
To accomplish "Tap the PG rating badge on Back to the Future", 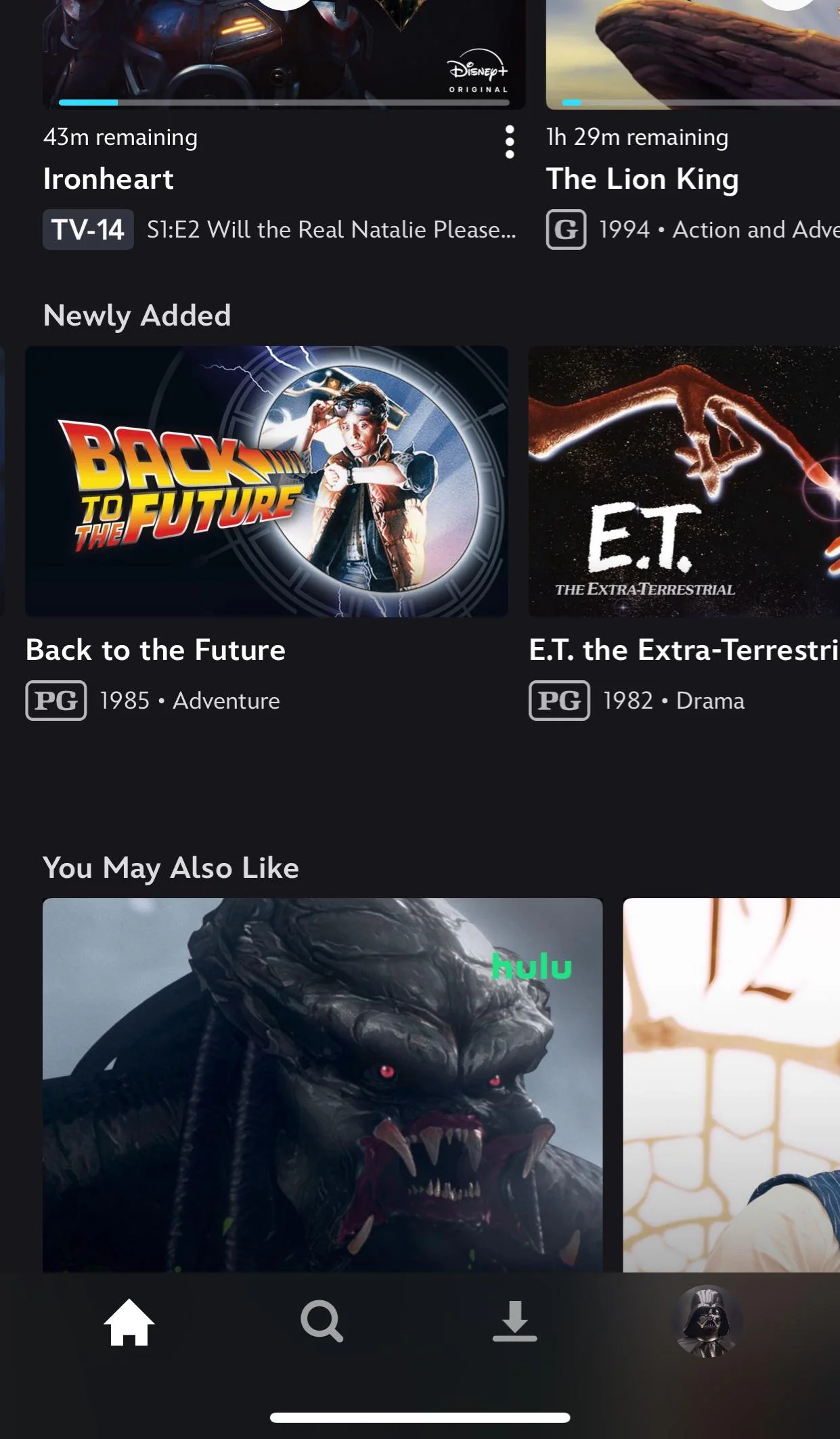I will click(56, 701).
